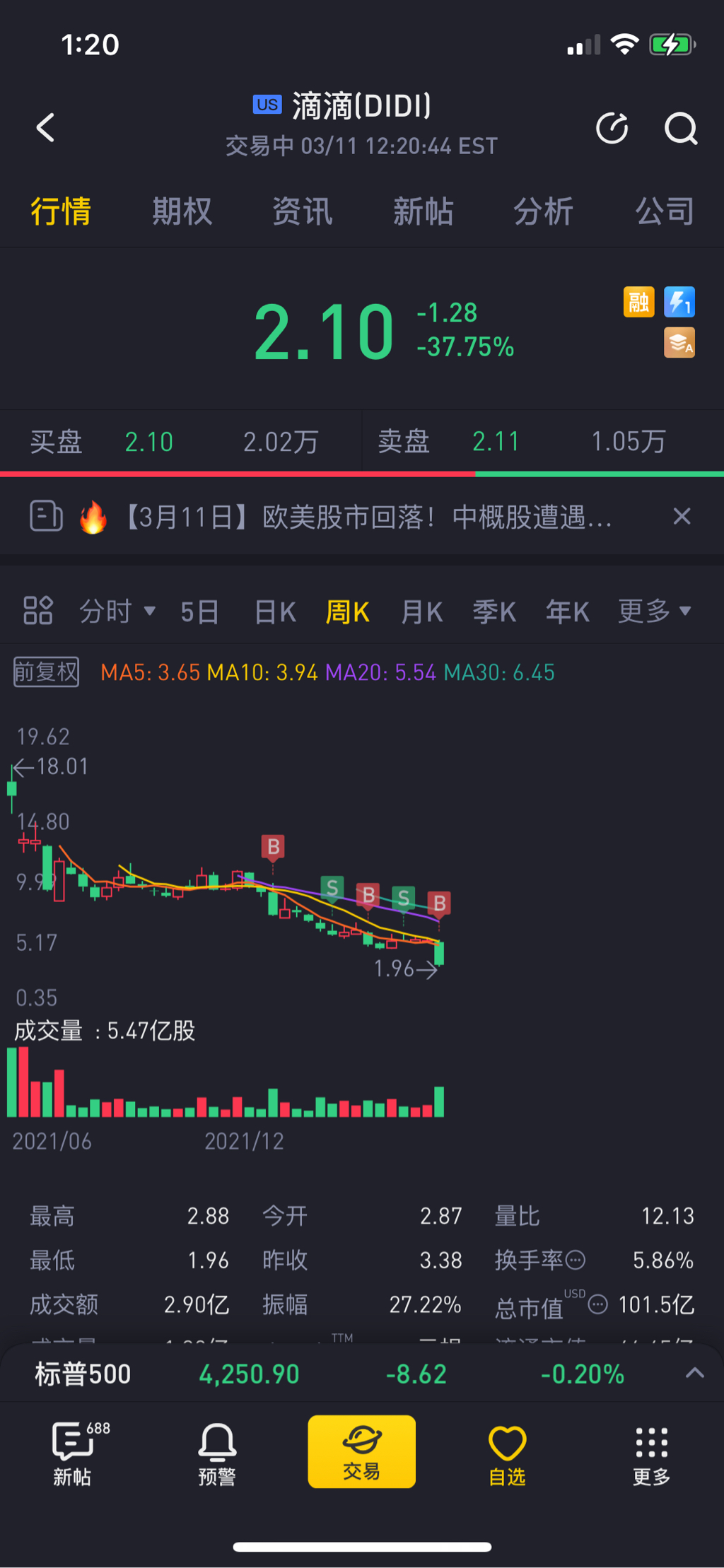Refresh the DIDI quote
The width and height of the screenshot is (724, 1568).
tap(612, 128)
